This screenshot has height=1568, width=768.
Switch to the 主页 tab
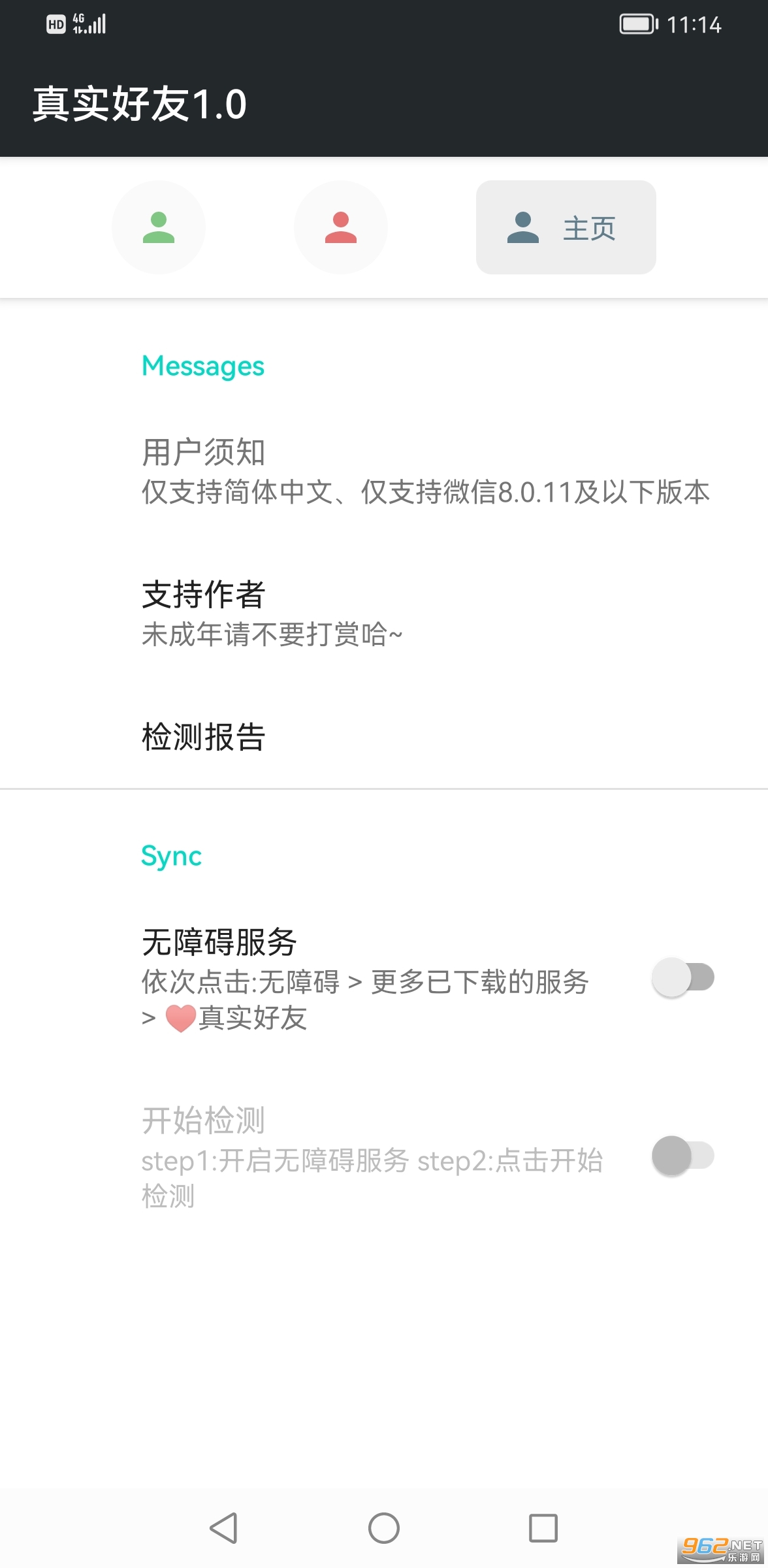tap(565, 227)
